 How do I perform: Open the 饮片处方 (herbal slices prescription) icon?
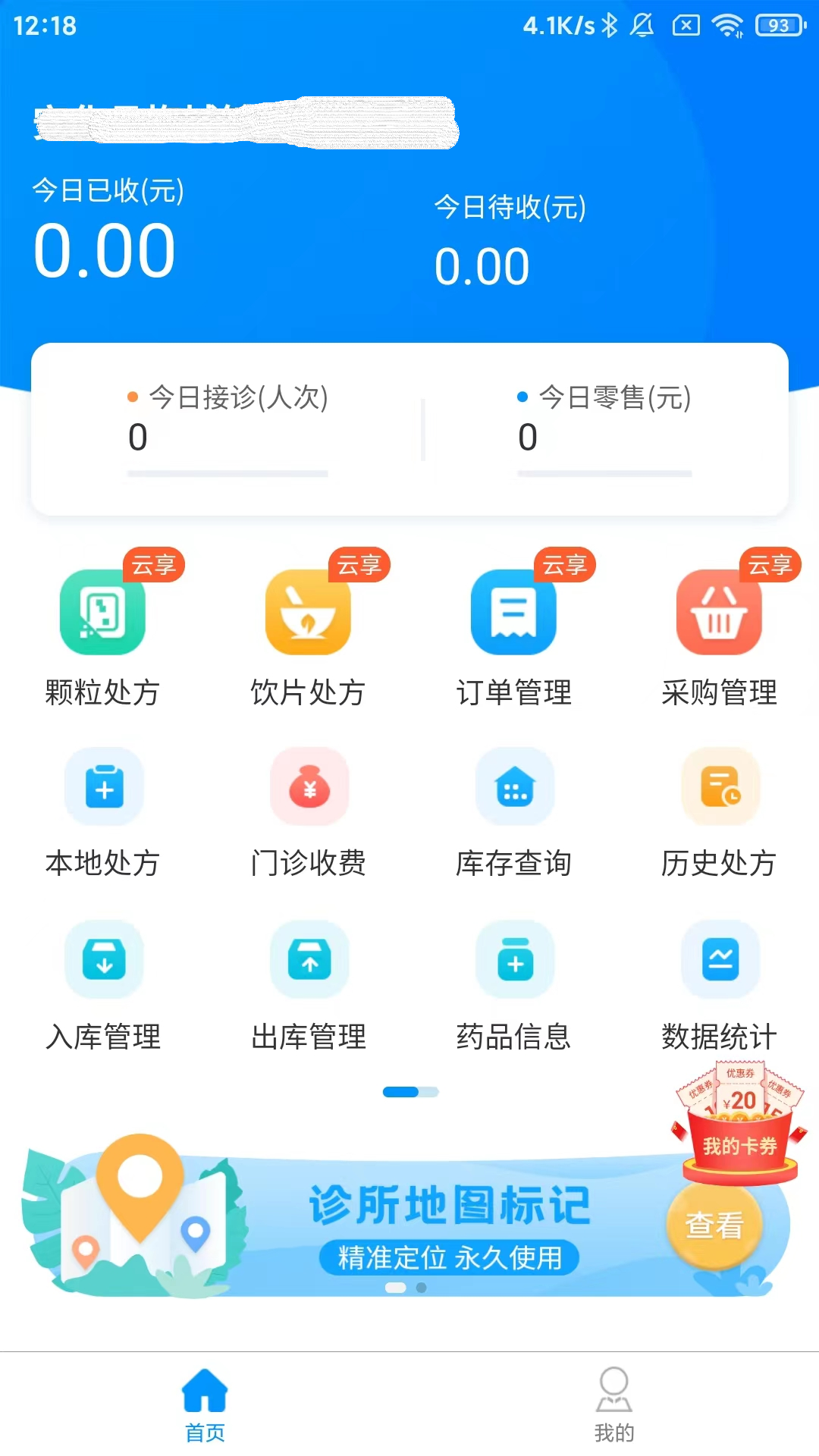(x=309, y=613)
